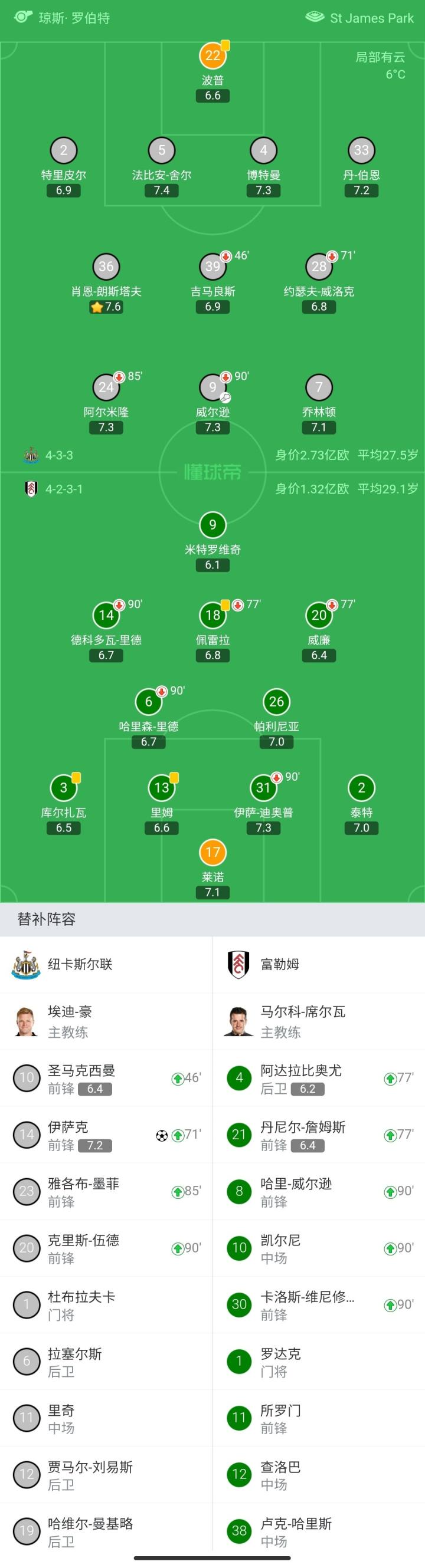
Task: Select striker 威尔逊 on the pitch
Action: coord(212,387)
